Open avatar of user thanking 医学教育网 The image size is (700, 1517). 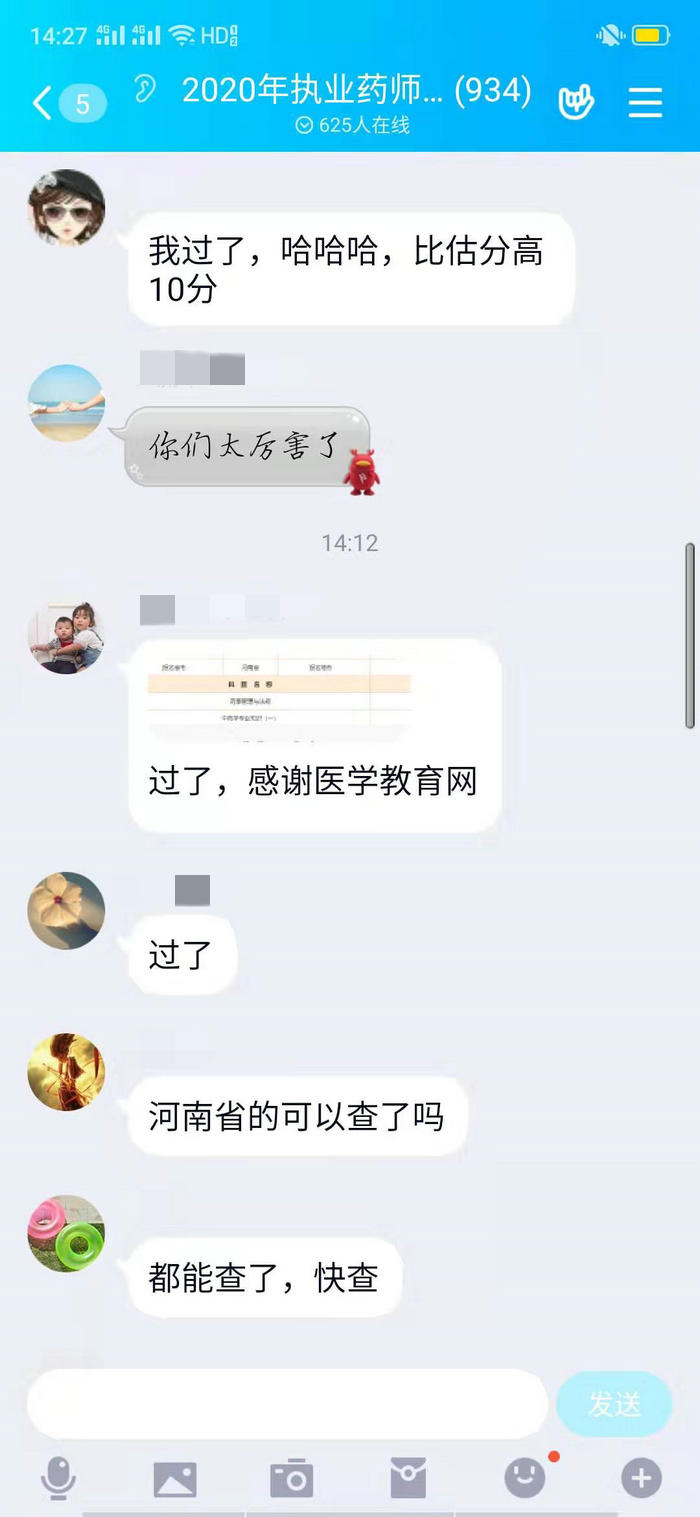[x=66, y=637]
